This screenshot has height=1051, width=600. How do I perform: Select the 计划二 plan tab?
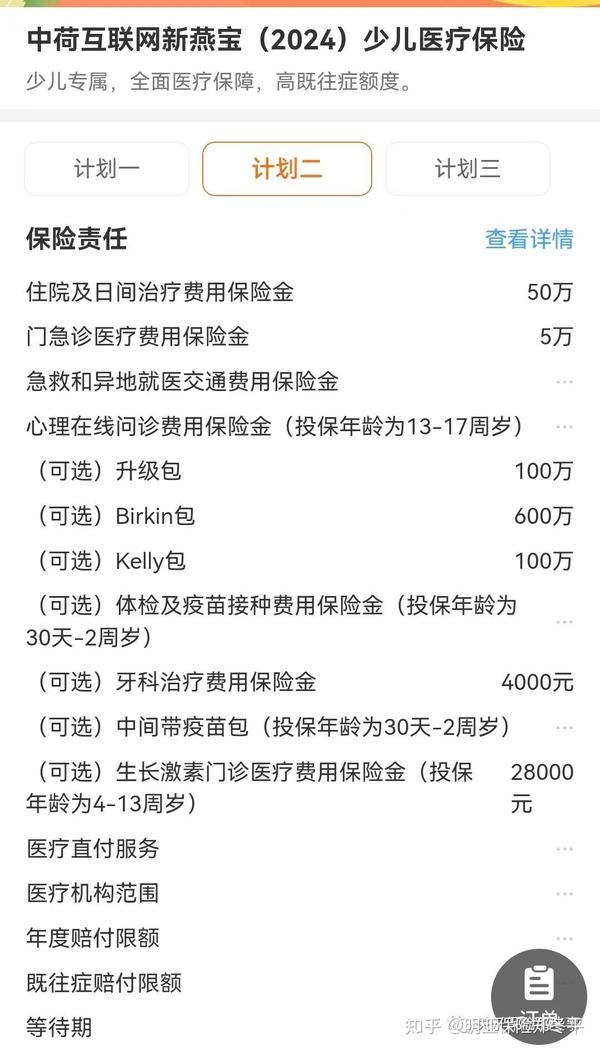287,169
